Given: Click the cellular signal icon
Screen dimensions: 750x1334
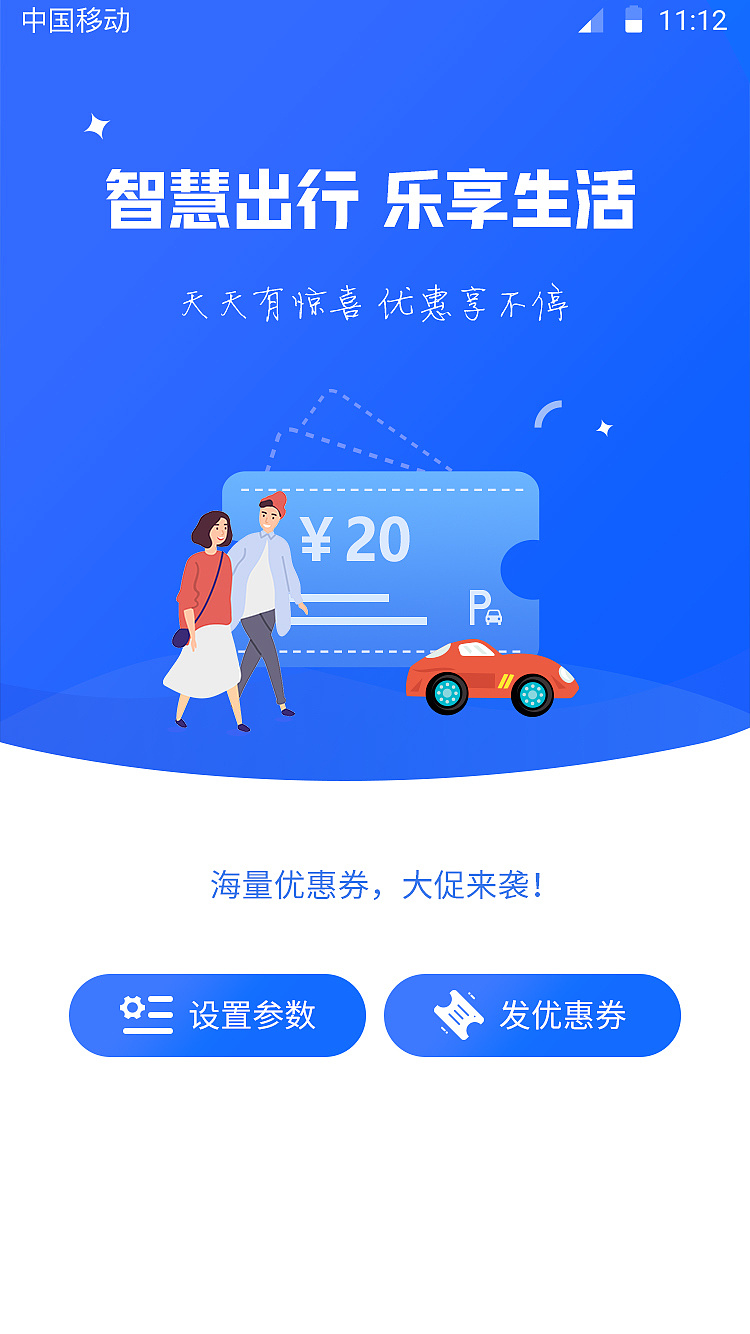Looking at the screenshot, I should 591,22.
